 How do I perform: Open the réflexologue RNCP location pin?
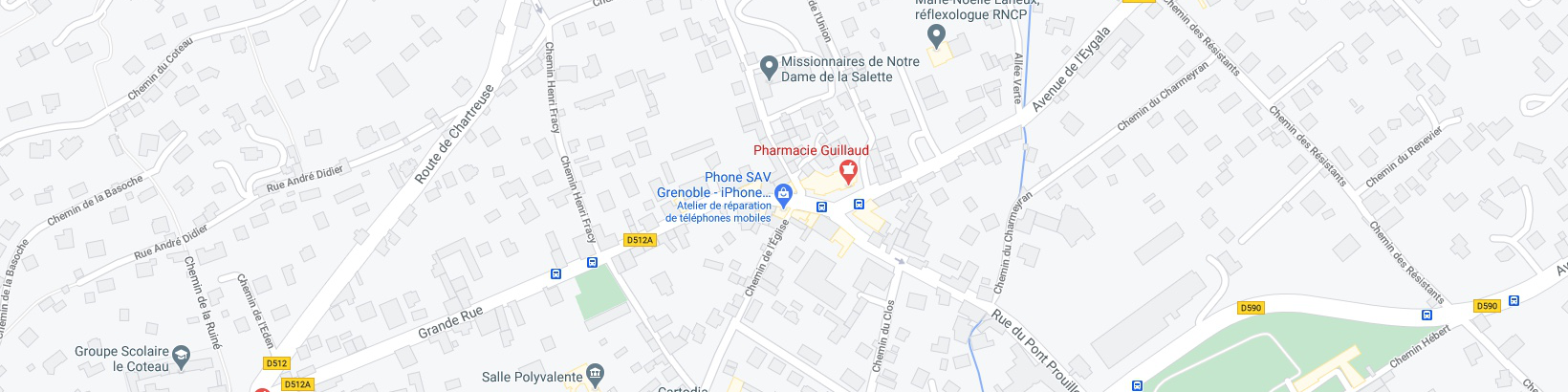click(x=937, y=36)
